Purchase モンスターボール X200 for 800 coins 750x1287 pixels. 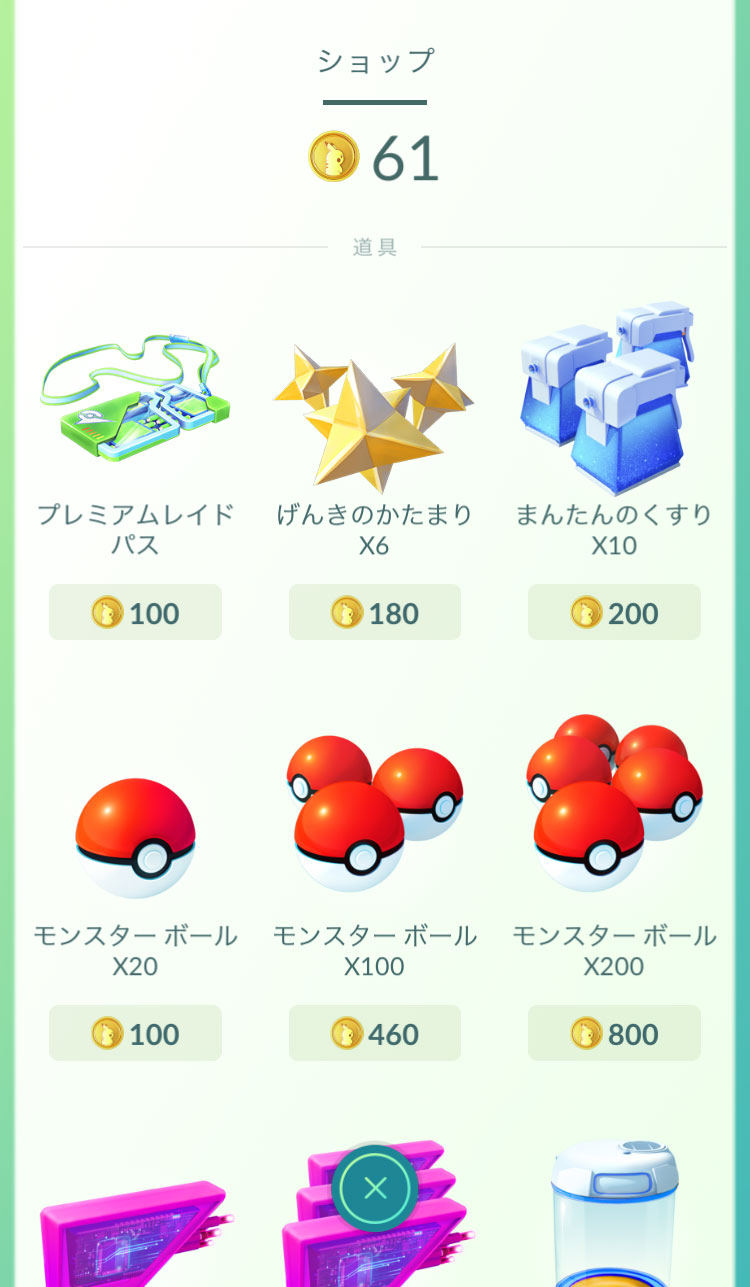tap(614, 1033)
